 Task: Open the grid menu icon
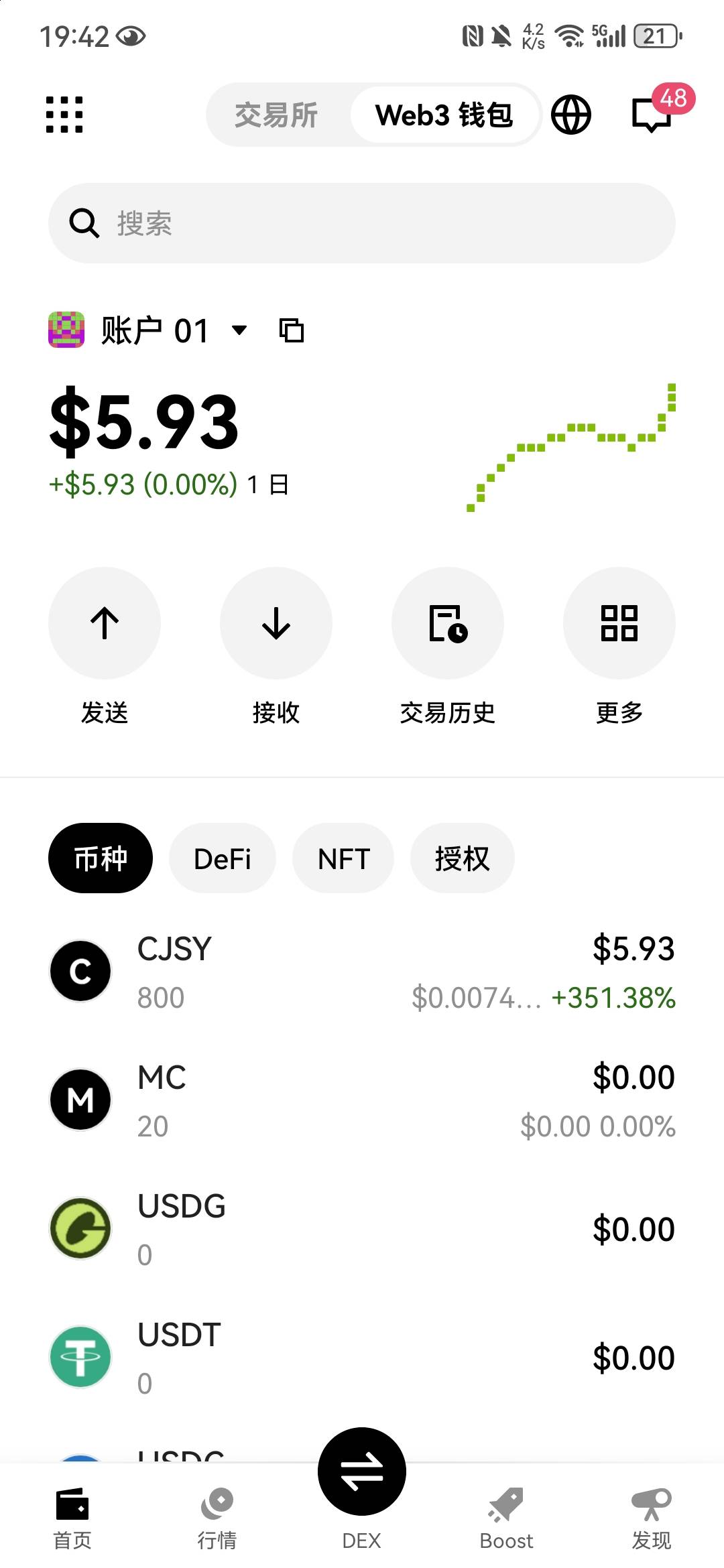(x=64, y=115)
